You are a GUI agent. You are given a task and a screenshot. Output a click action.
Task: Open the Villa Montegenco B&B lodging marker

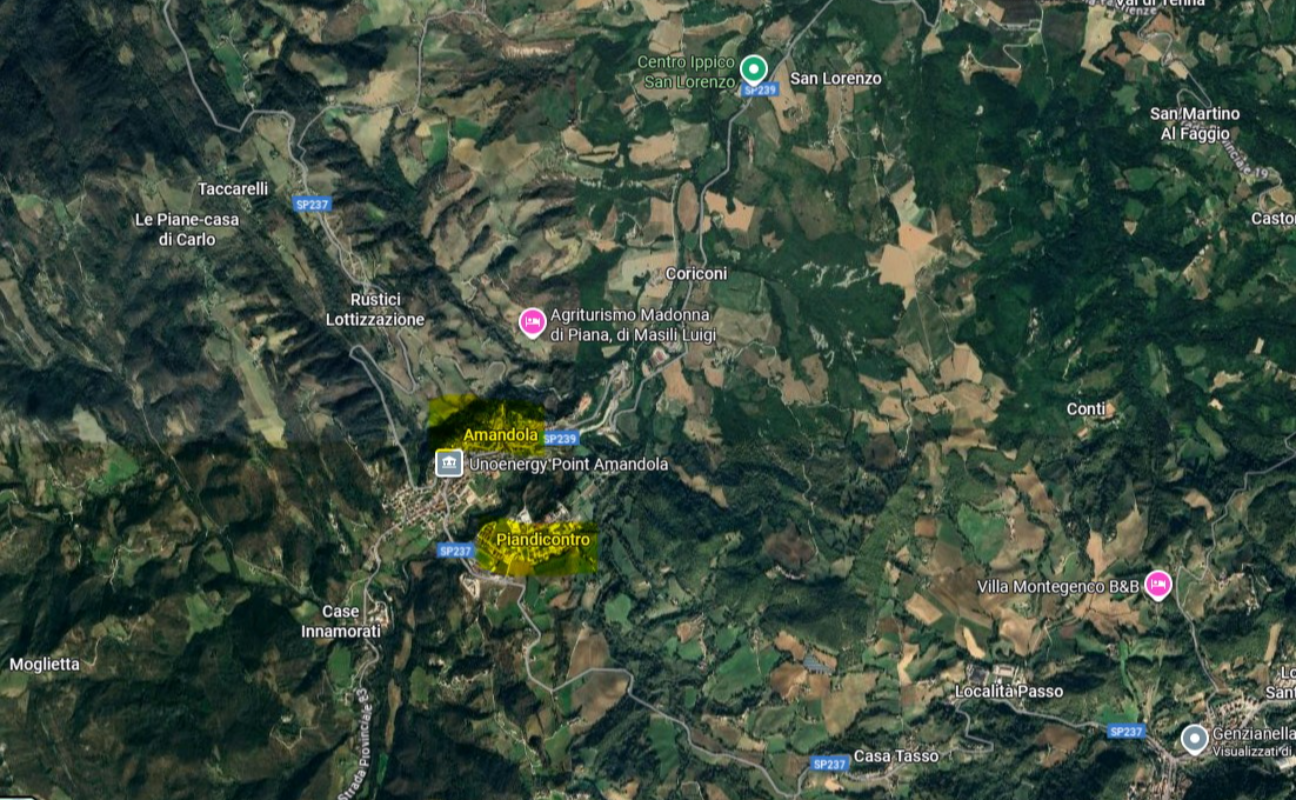(x=1157, y=583)
